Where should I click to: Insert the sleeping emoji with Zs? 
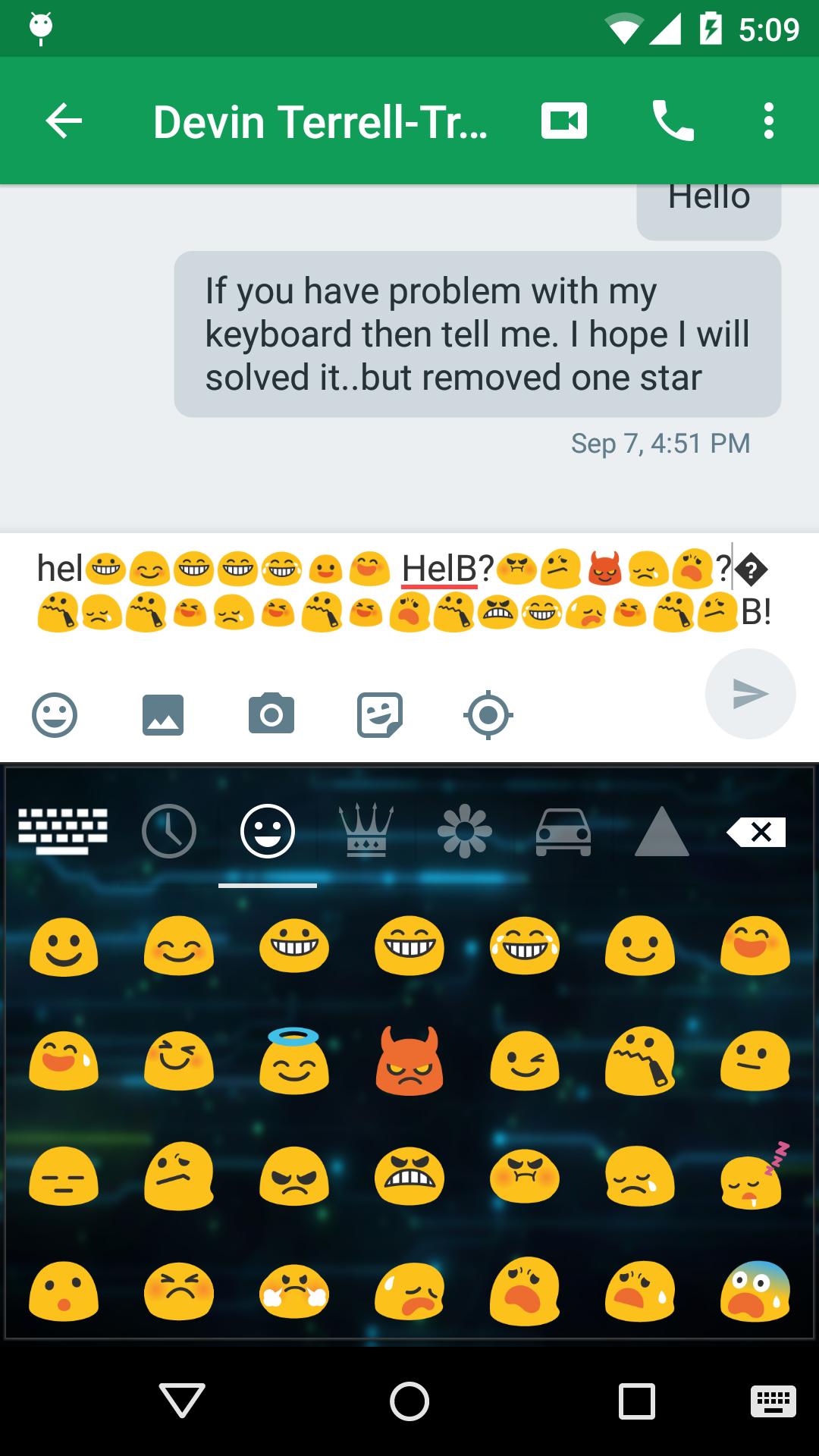pos(755,1177)
